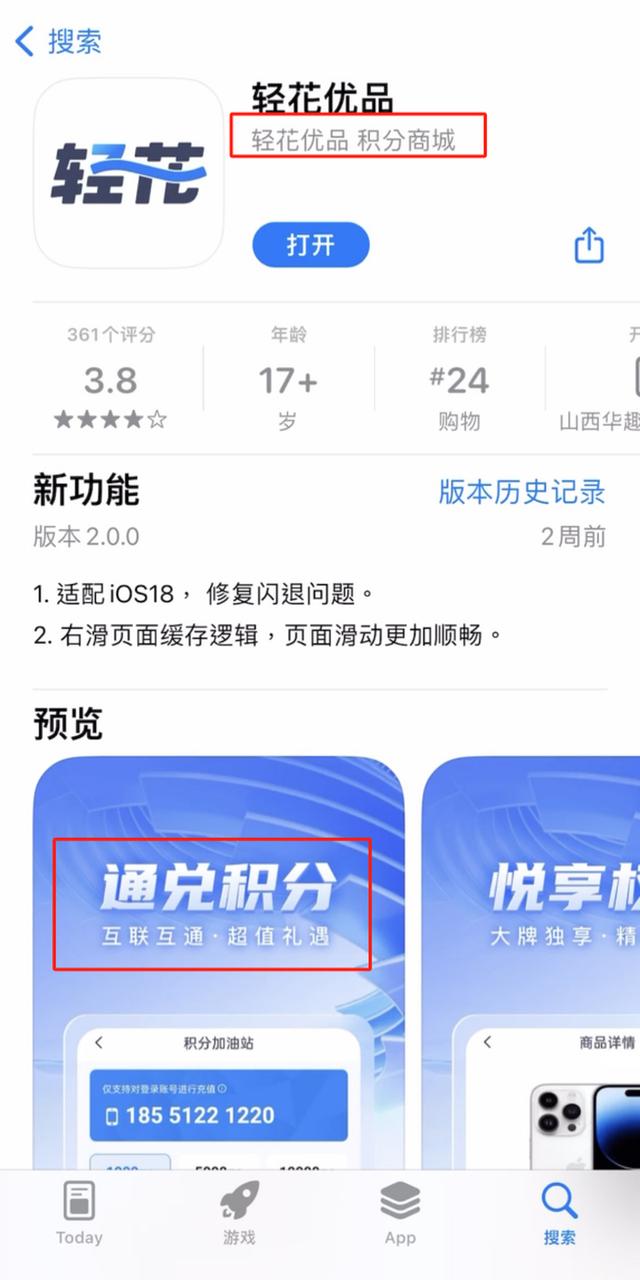Select the 搜索 tab
Image resolution: width=640 pixels, height=1280 pixels.
(x=559, y=1213)
